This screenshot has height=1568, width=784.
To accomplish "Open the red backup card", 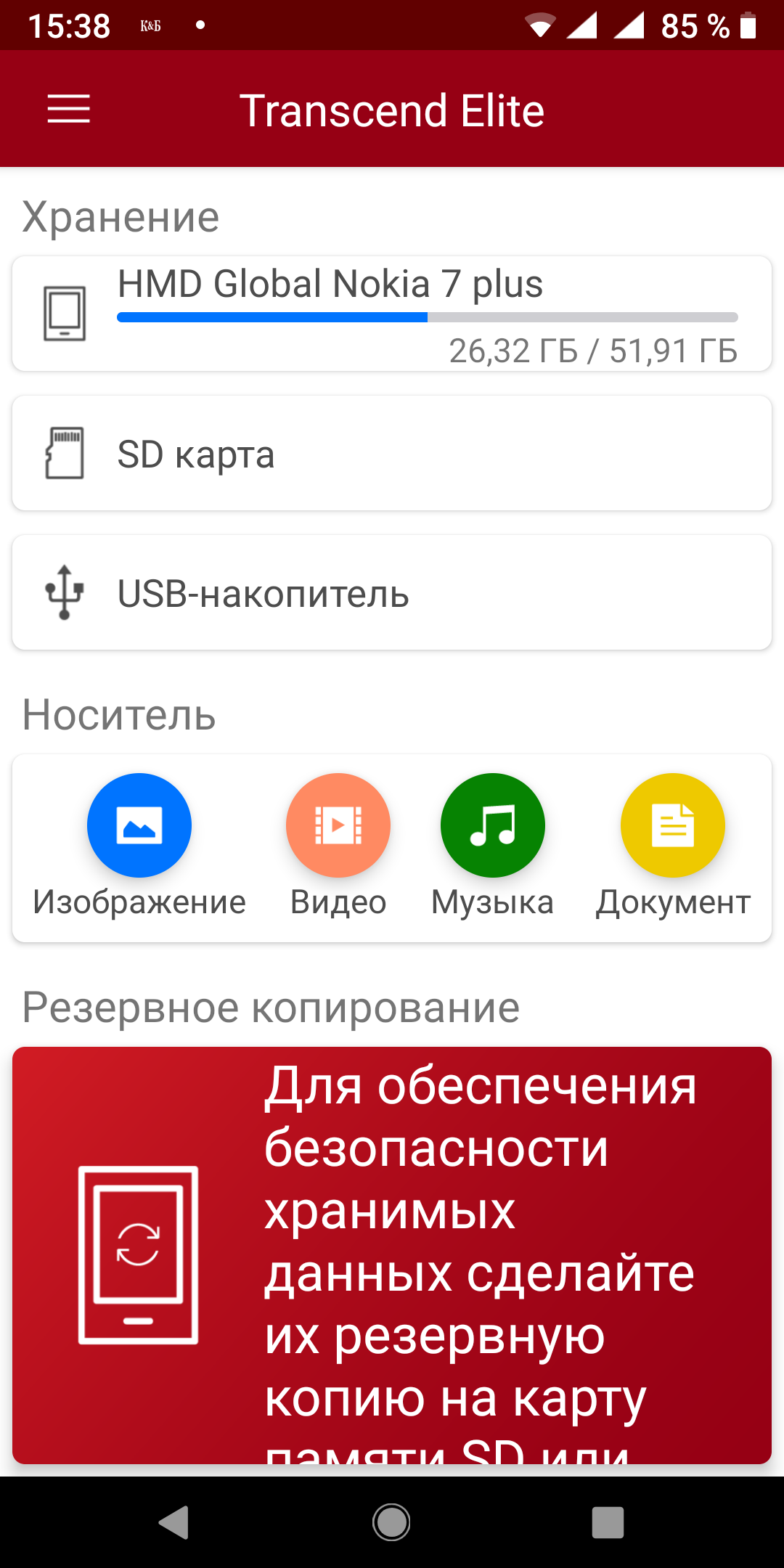I will [392, 1254].
